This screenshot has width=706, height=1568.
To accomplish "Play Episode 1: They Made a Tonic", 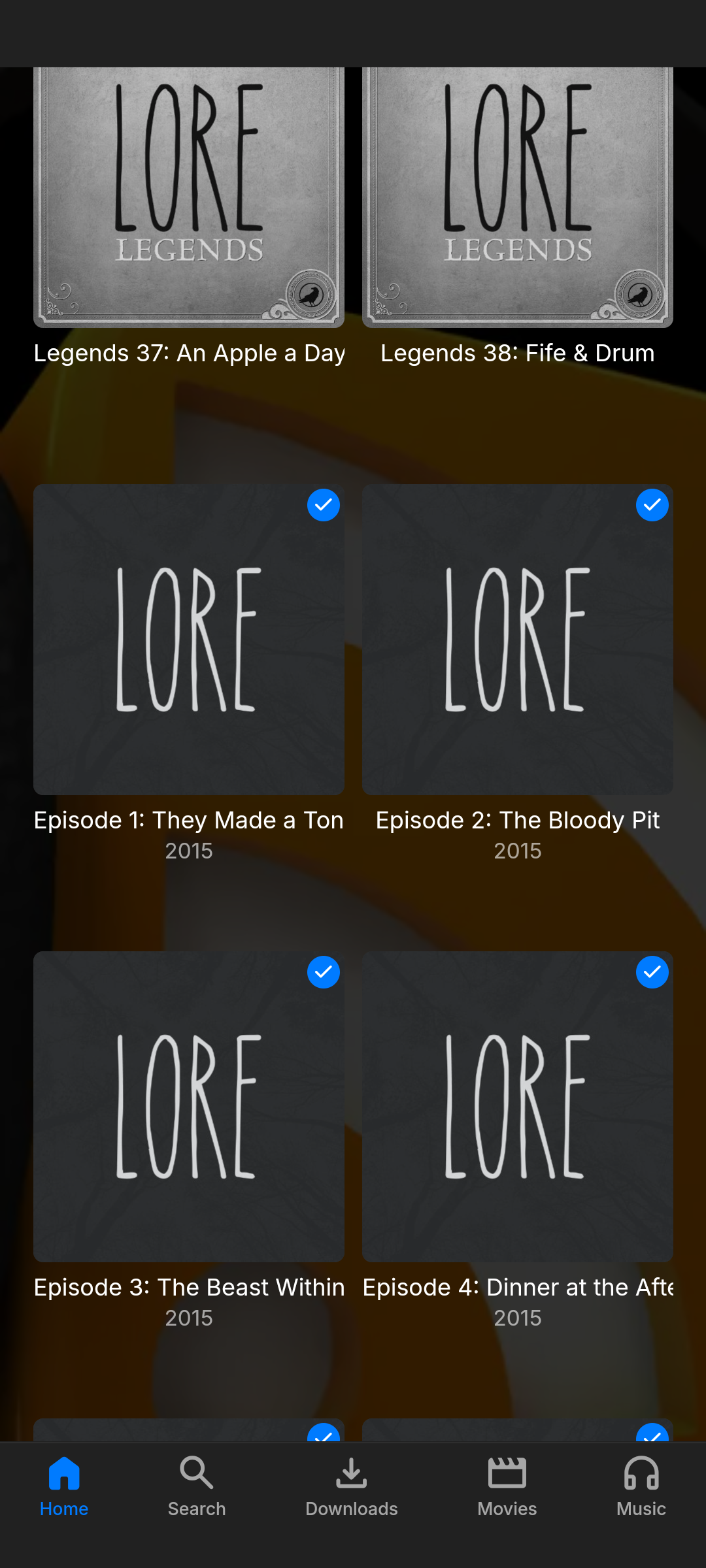I will click(x=189, y=639).
